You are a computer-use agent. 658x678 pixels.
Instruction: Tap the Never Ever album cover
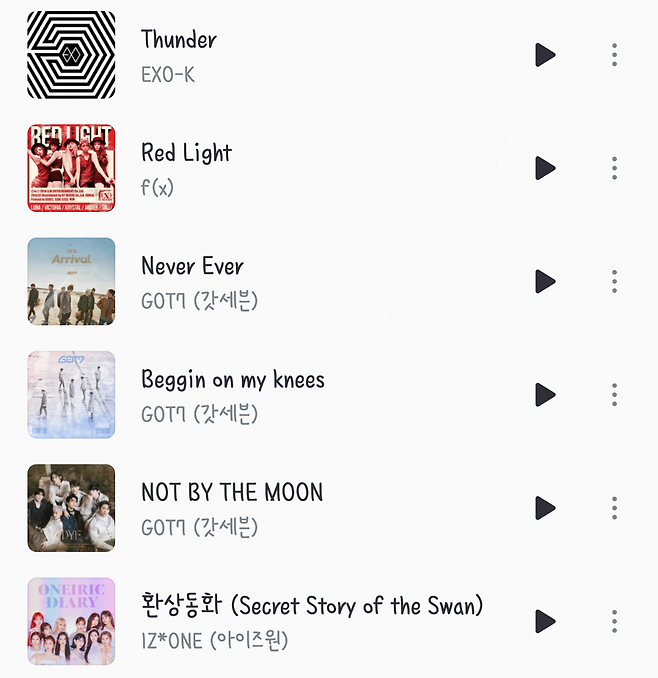tap(71, 281)
